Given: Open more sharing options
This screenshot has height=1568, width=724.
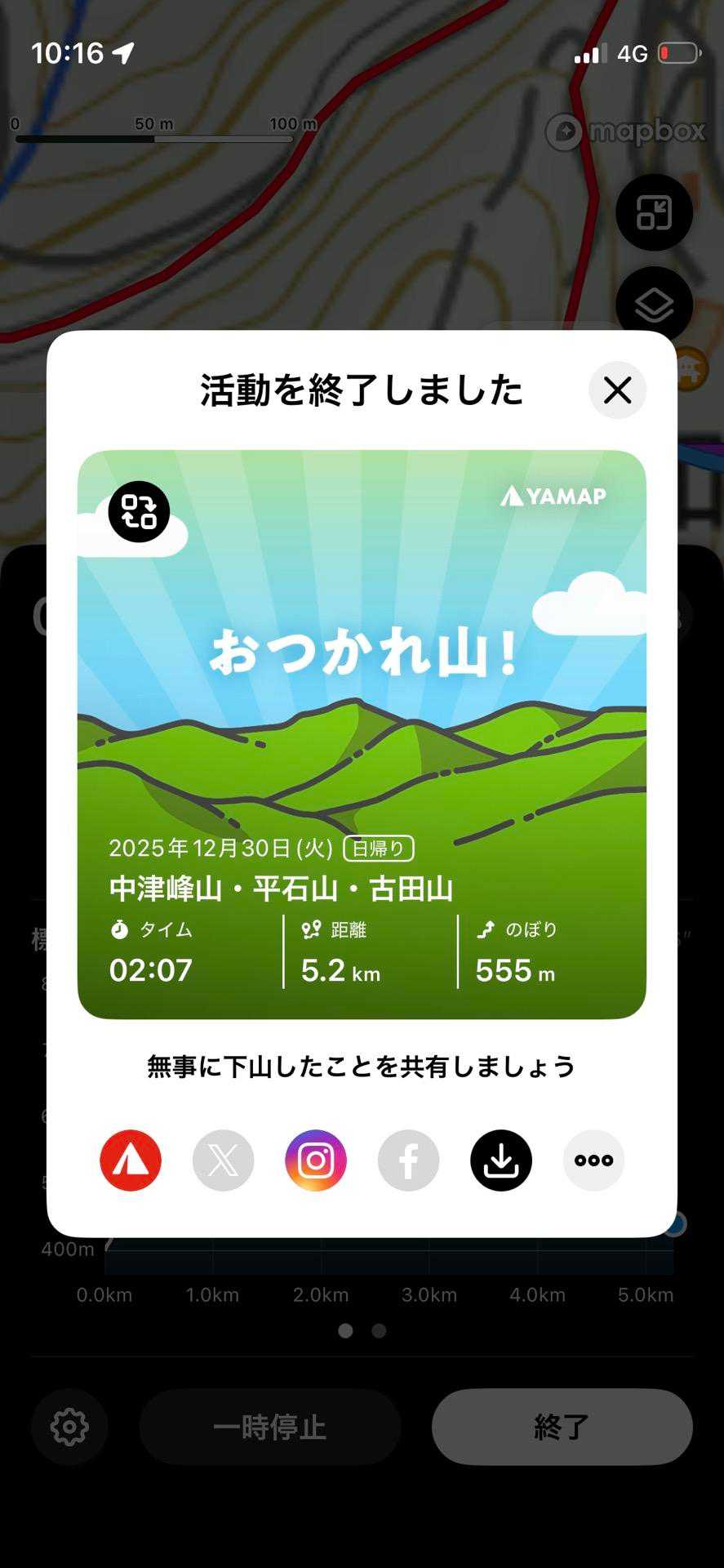Looking at the screenshot, I should click(593, 1160).
